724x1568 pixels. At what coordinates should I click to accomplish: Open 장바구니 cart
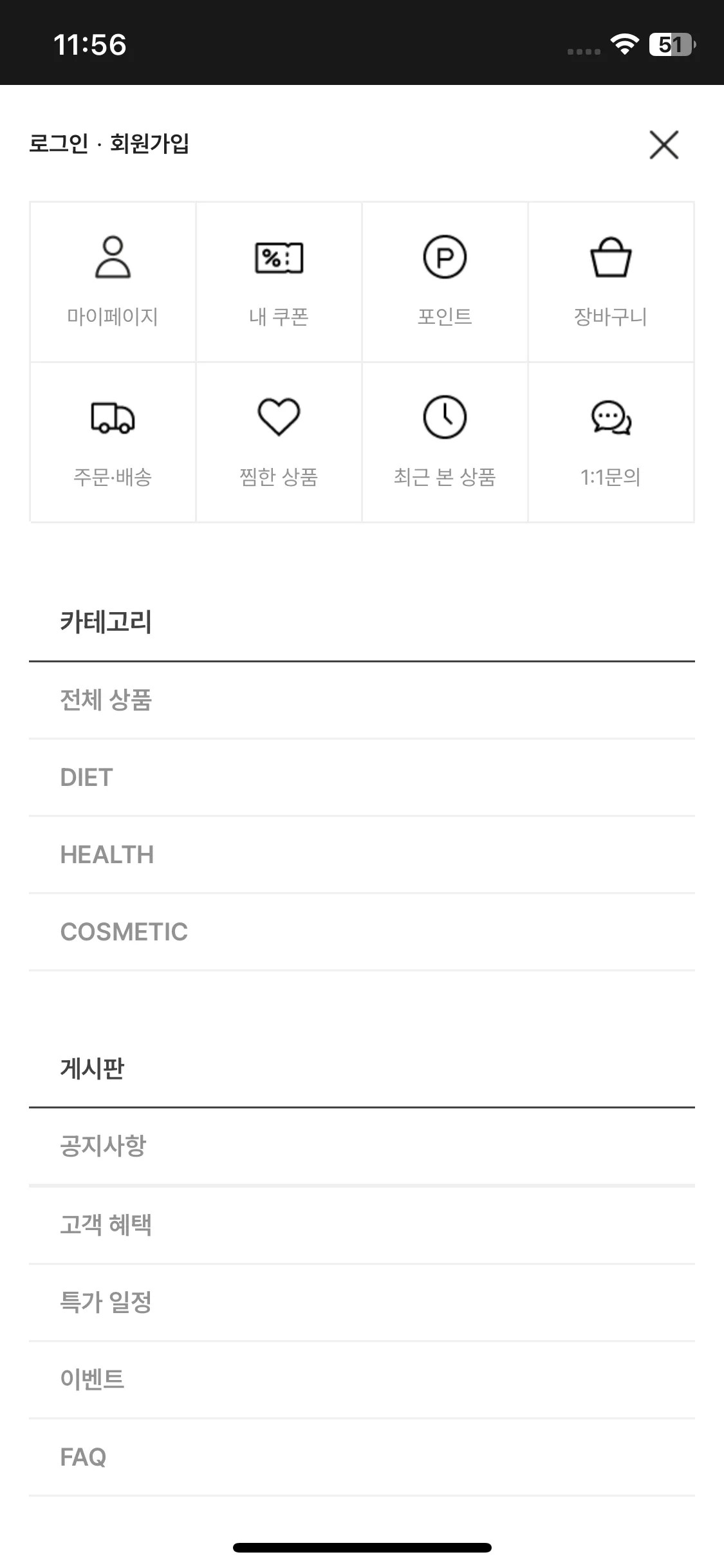611,282
